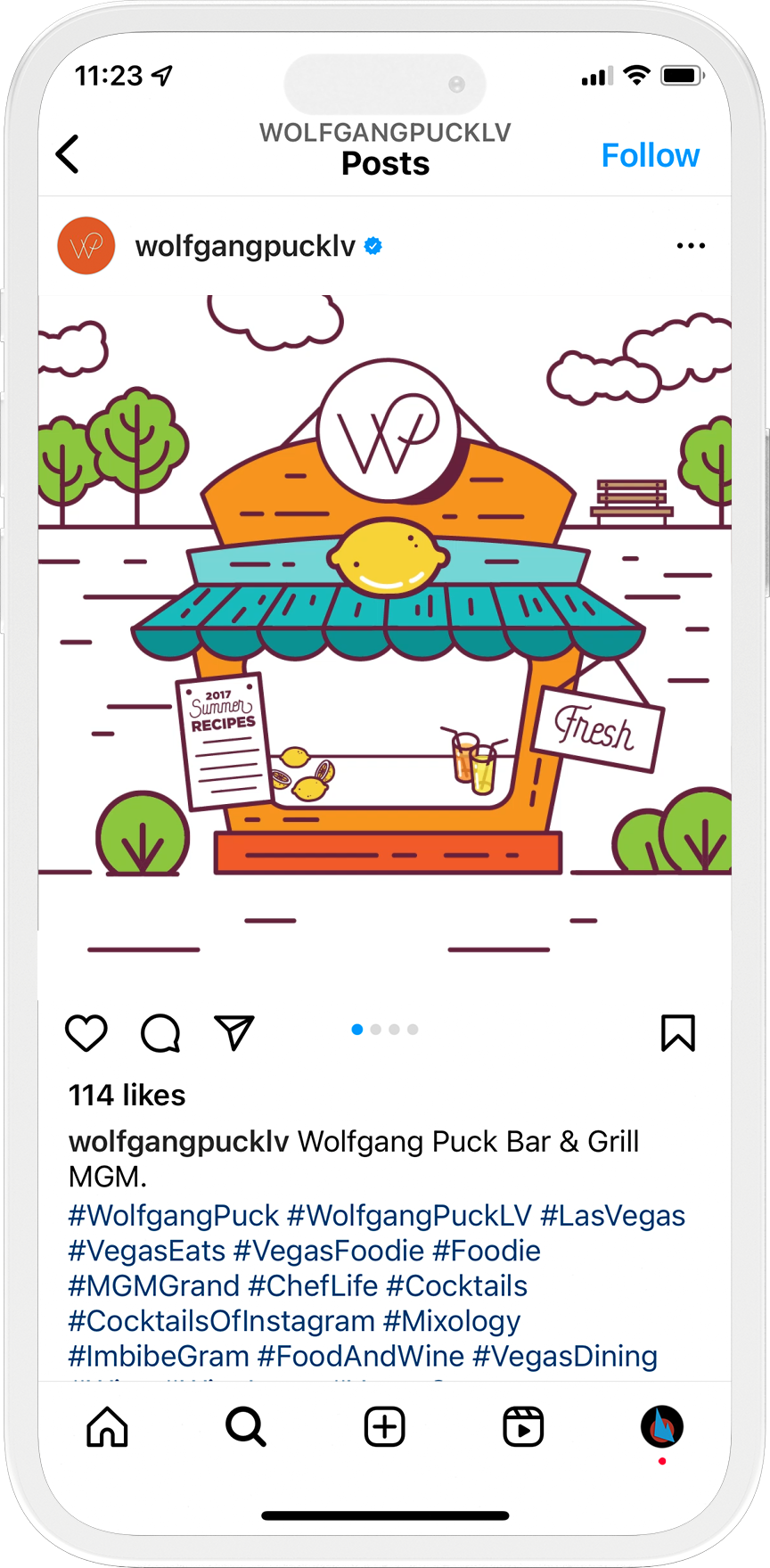Open the #CocktailsOfInstagram hashtag

[222, 1321]
